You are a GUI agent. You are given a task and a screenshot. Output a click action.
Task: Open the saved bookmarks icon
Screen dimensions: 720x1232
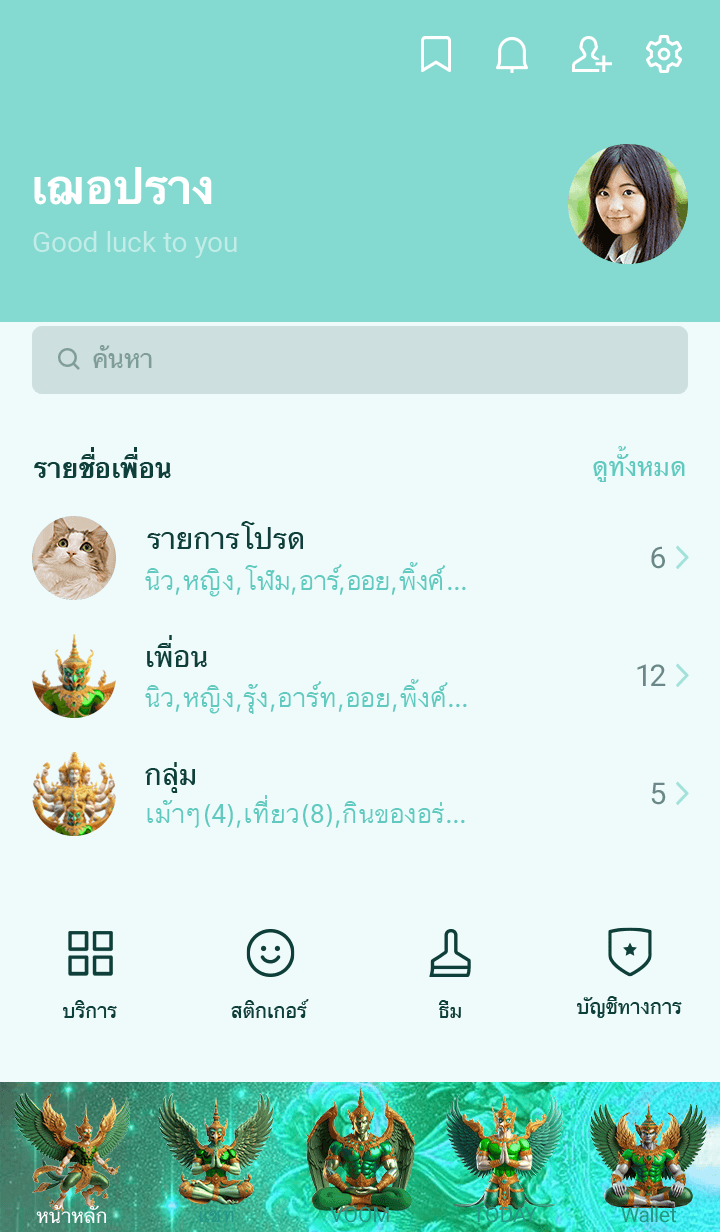tap(435, 55)
